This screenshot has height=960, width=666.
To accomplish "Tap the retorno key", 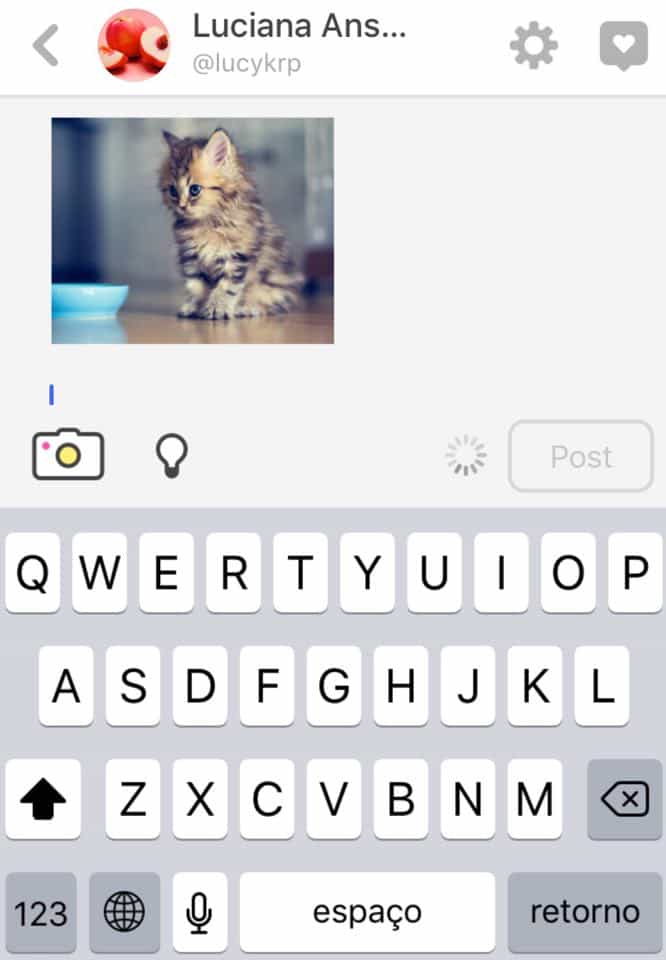I will pos(584,912).
